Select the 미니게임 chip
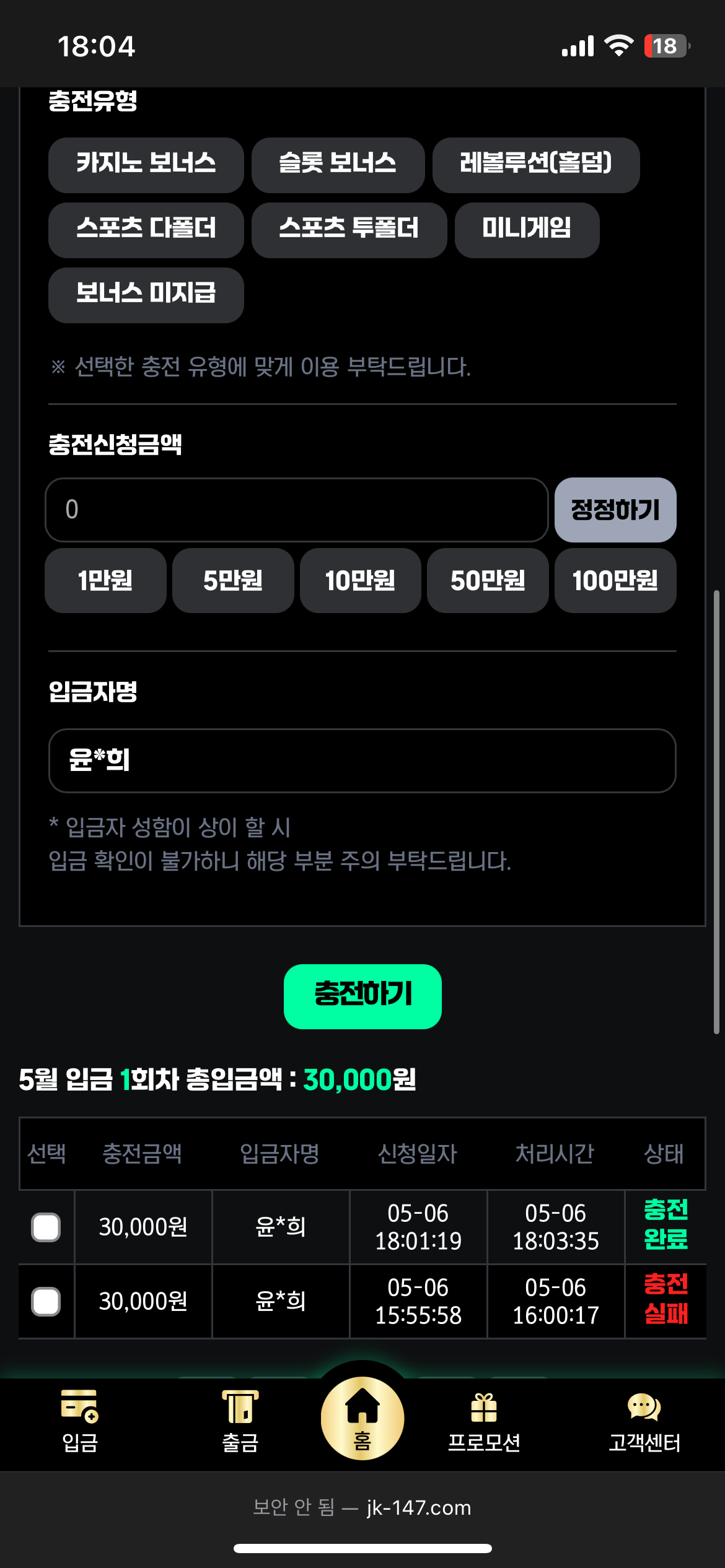The height and width of the screenshot is (1568, 725). pyautogui.click(x=527, y=230)
